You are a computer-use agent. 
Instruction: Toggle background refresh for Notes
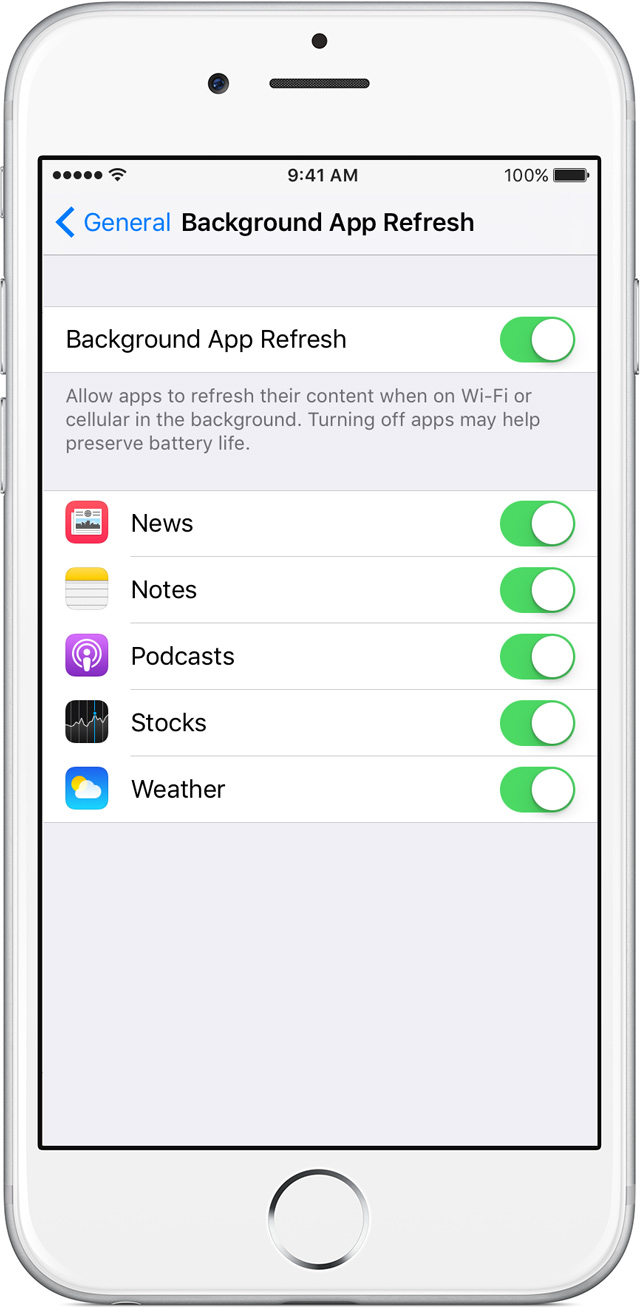538,590
